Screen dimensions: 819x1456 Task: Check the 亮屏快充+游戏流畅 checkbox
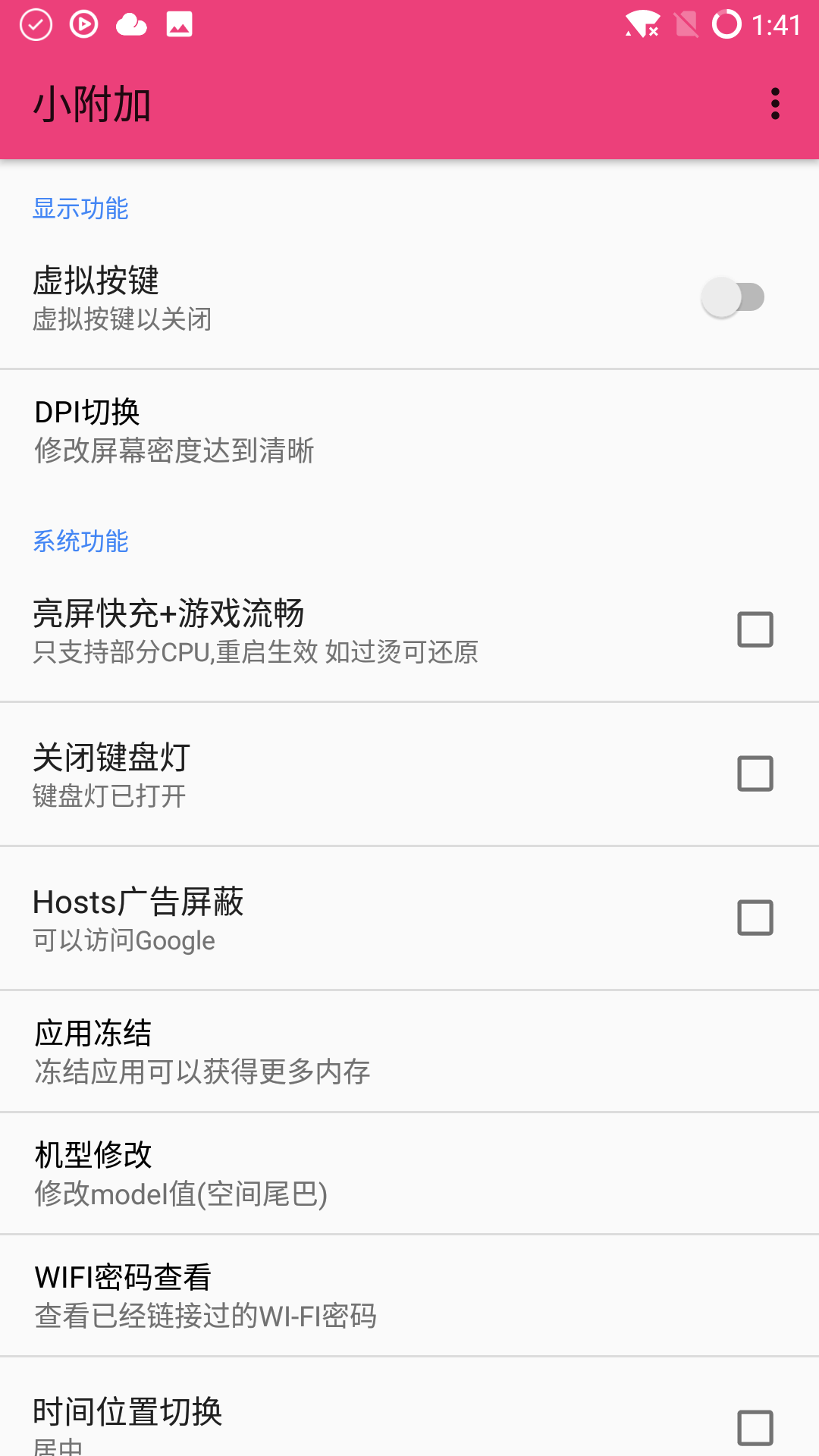[x=755, y=629]
